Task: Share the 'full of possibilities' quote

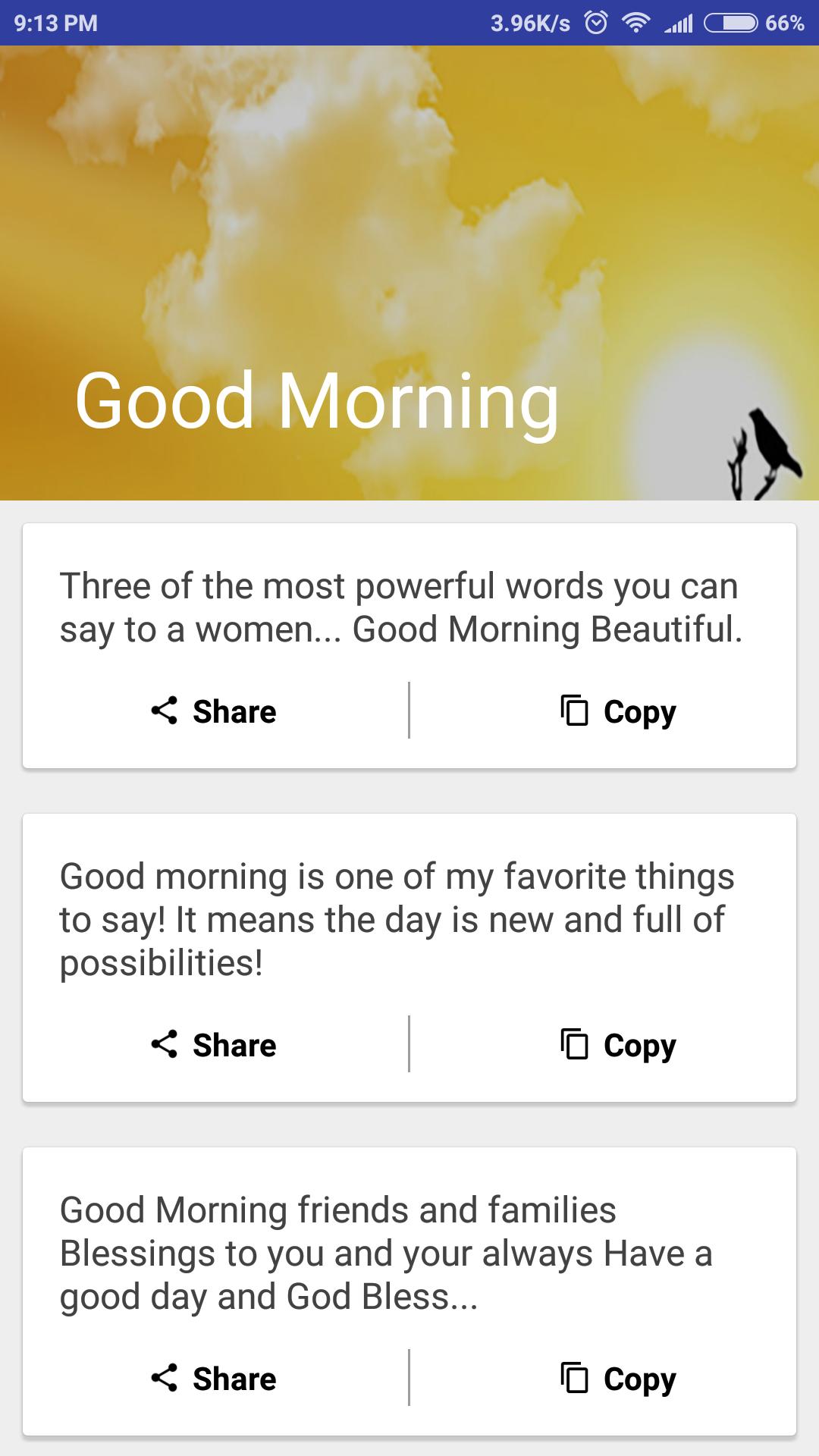Action: coord(215,1045)
